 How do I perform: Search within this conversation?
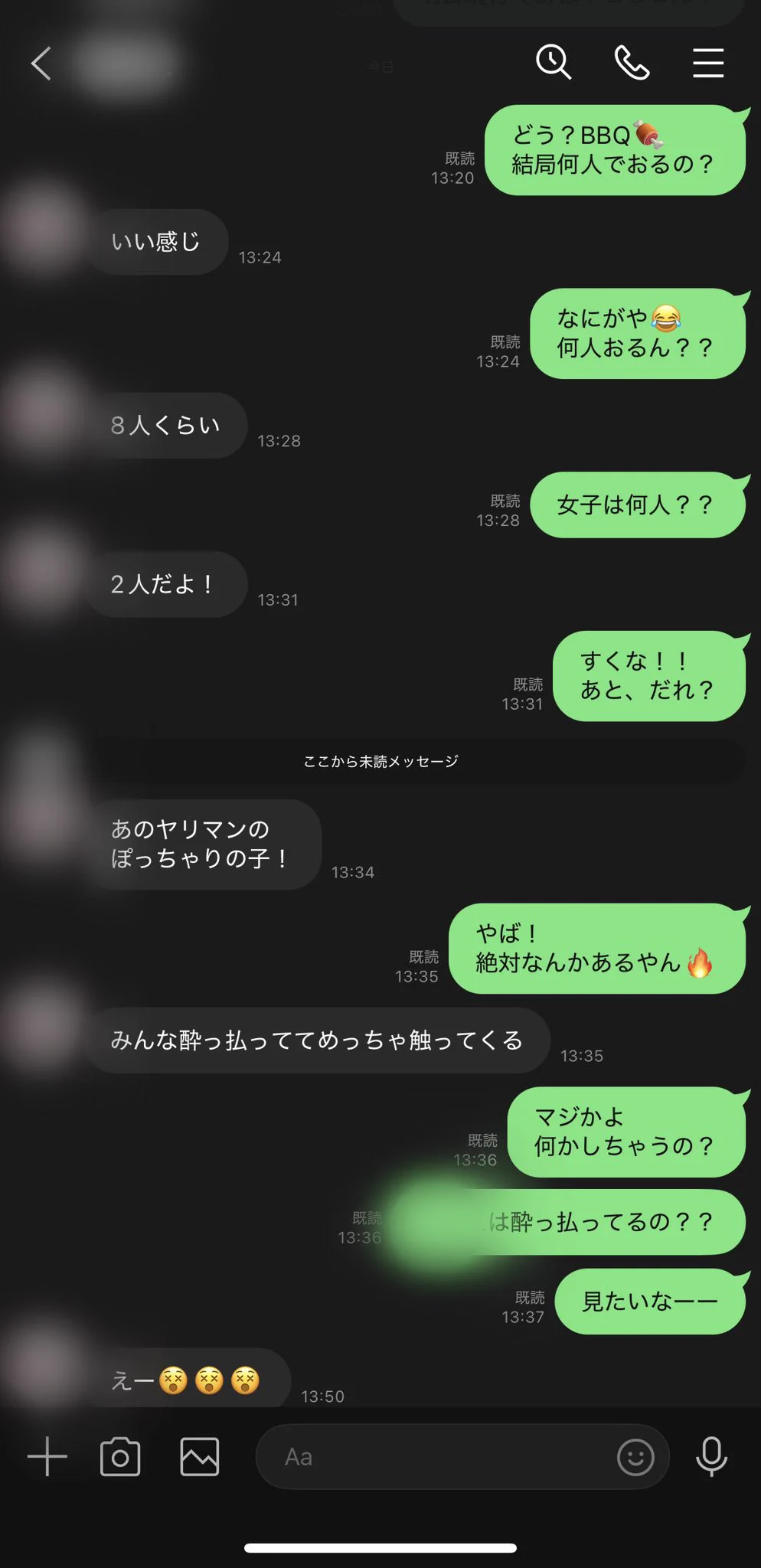[553, 62]
